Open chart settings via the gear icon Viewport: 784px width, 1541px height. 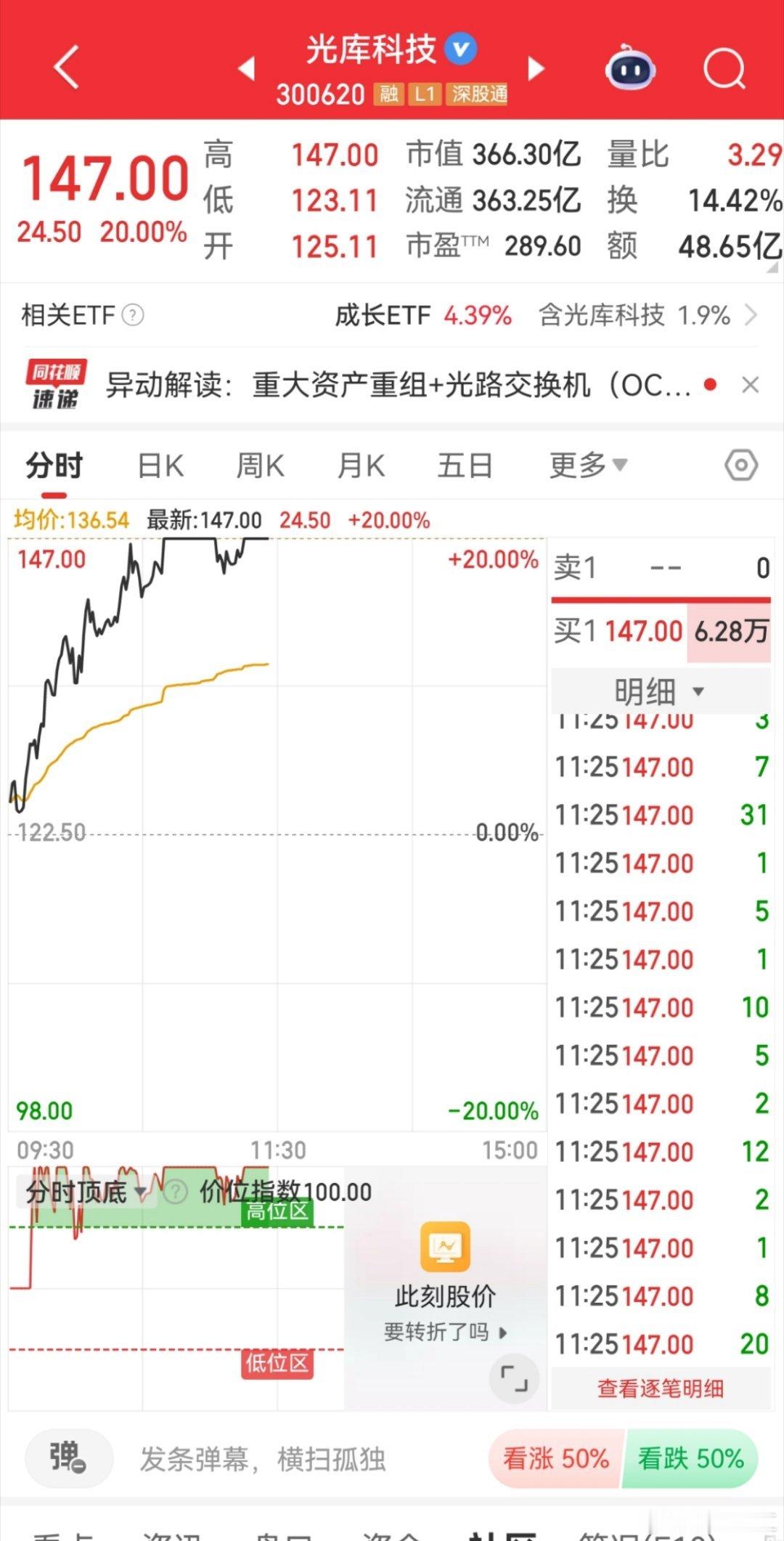740,465
